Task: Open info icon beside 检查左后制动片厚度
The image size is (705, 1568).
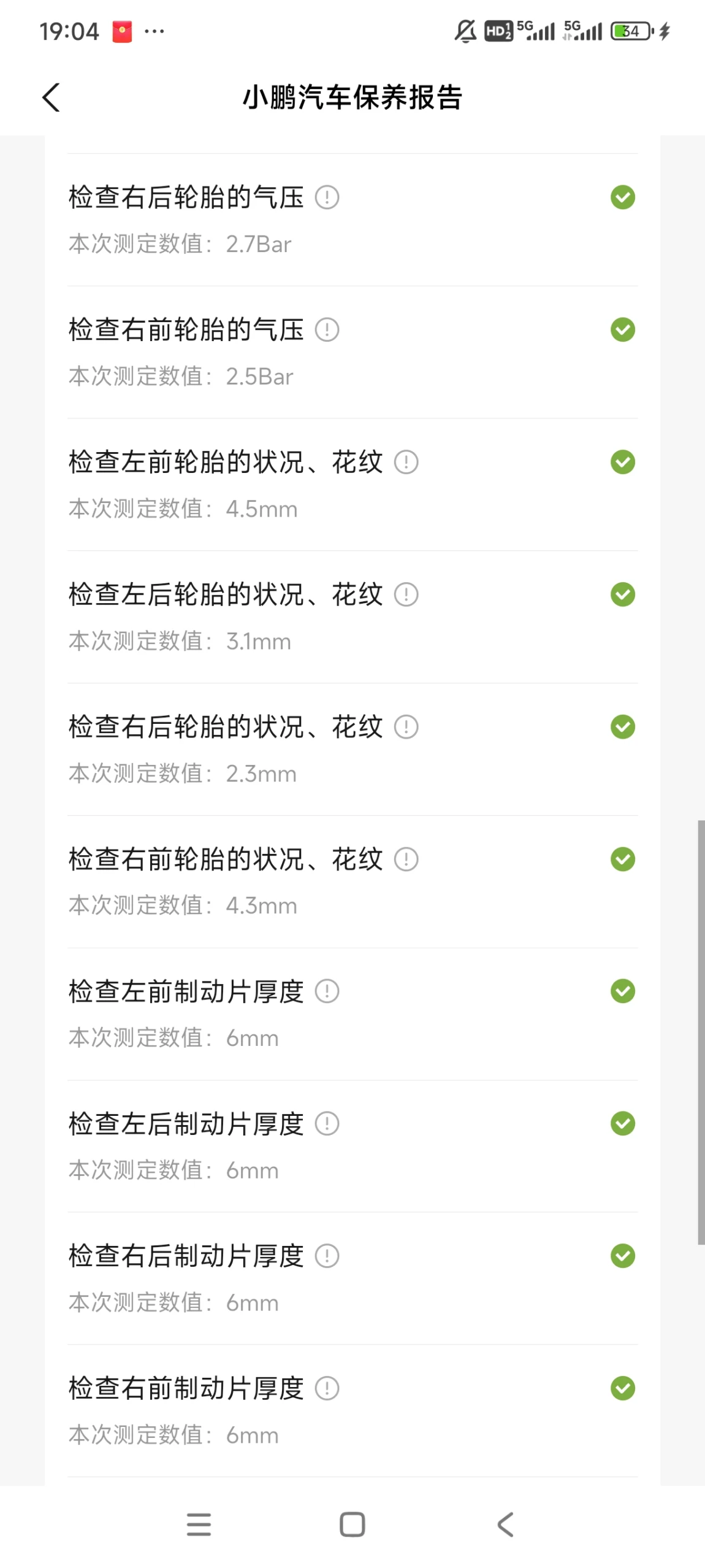Action: (327, 1124)
